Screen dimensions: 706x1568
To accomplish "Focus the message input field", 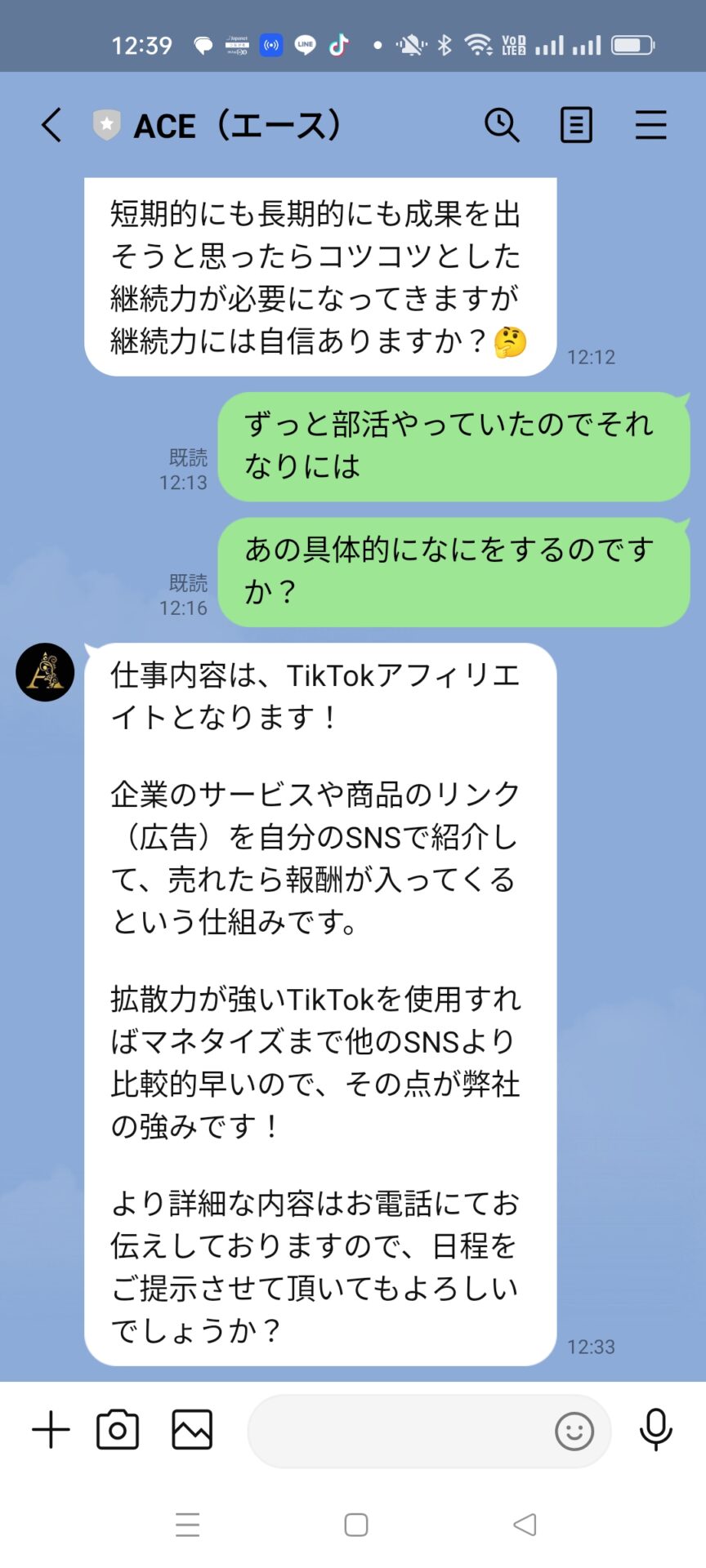I will click(x=400, y=1431).
